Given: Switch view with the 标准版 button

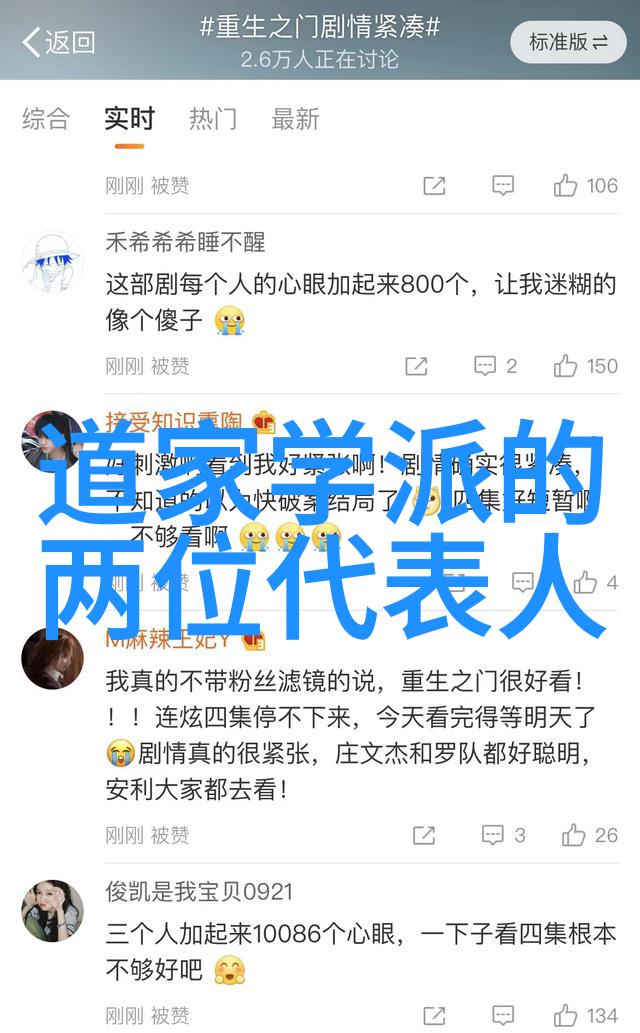Looking at the screenshot, I should pyautogui.click(x=568, y=42).
